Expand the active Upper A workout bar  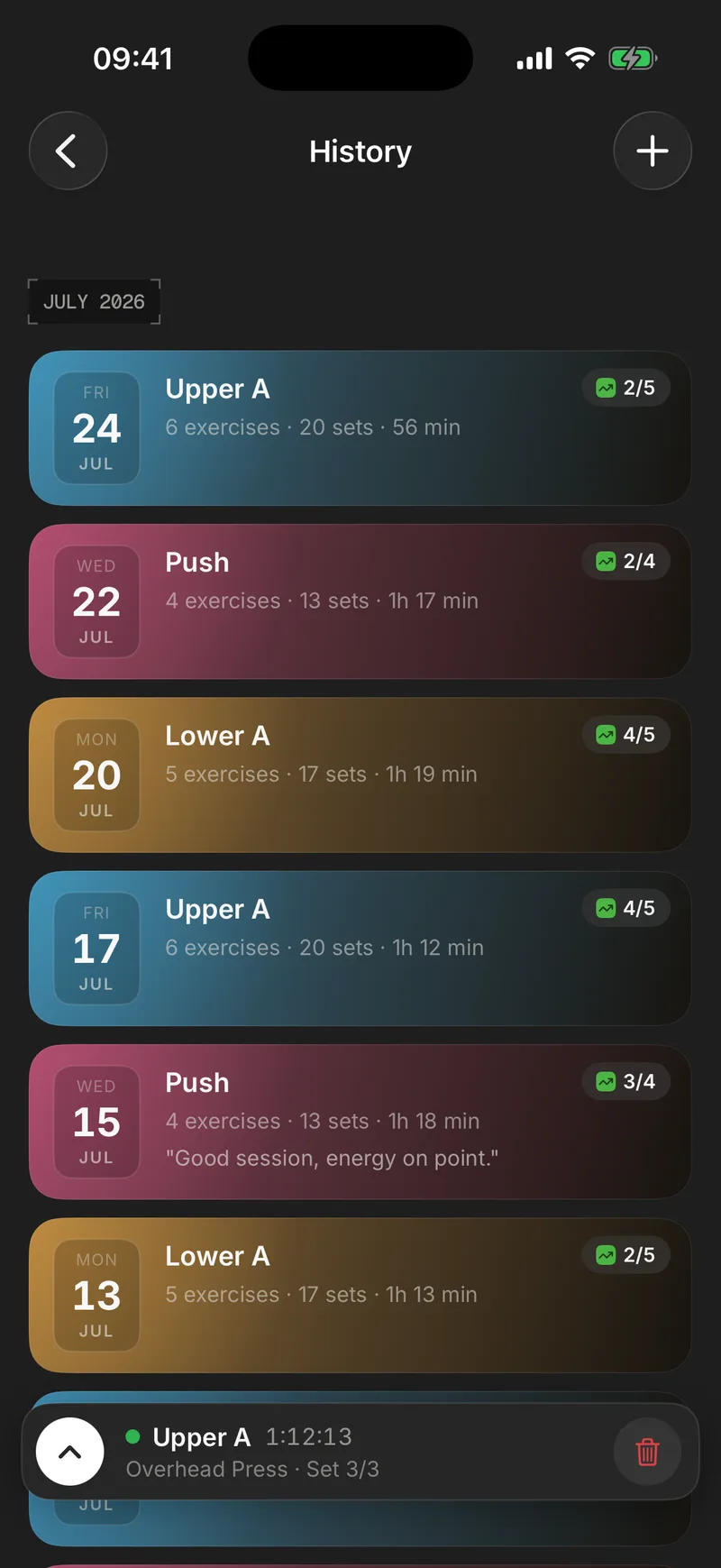click(70, 1452)
